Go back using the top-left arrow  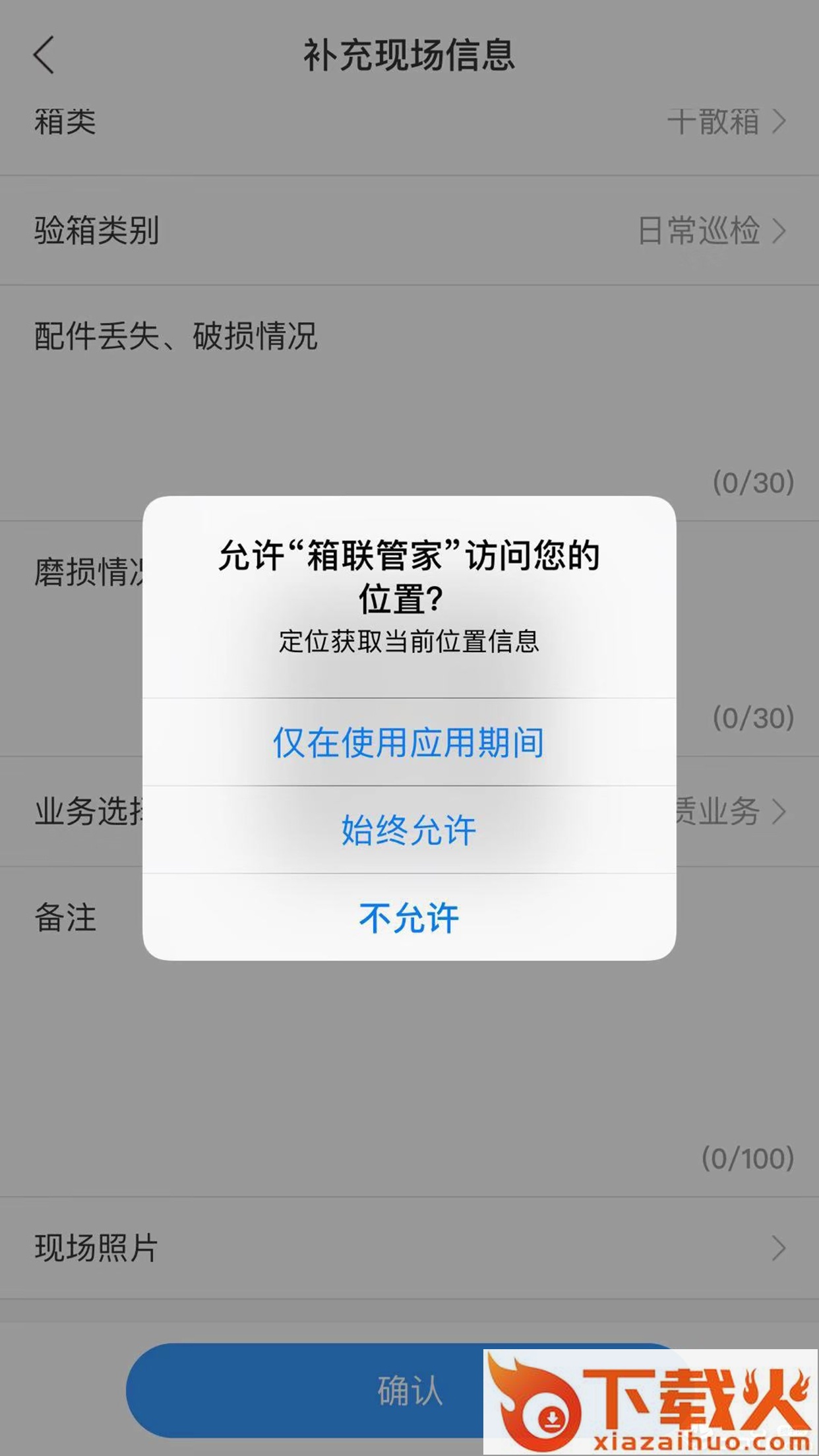coord(44,55)
